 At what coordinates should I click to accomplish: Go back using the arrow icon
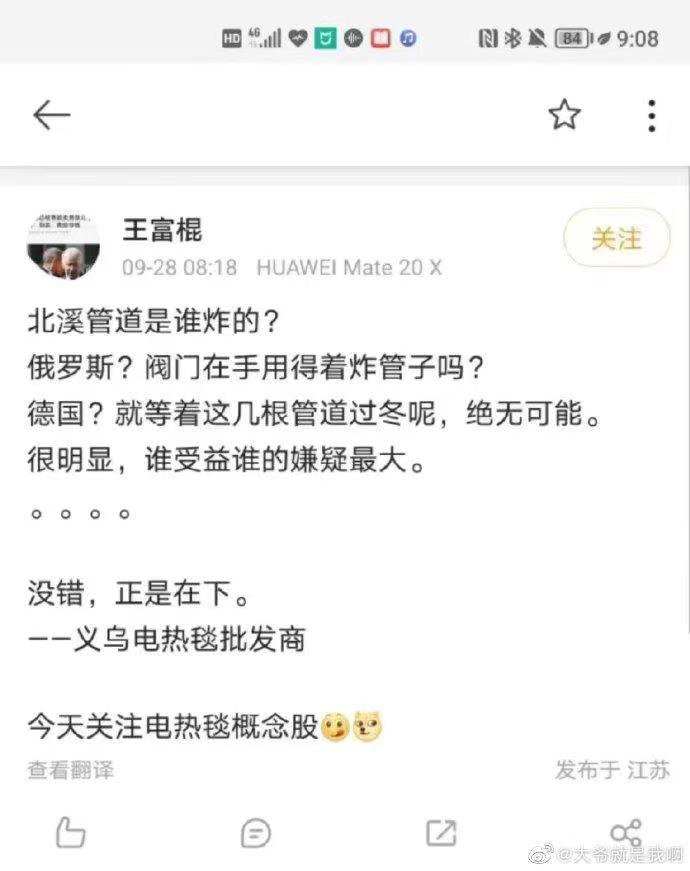(x=52, y=116)
